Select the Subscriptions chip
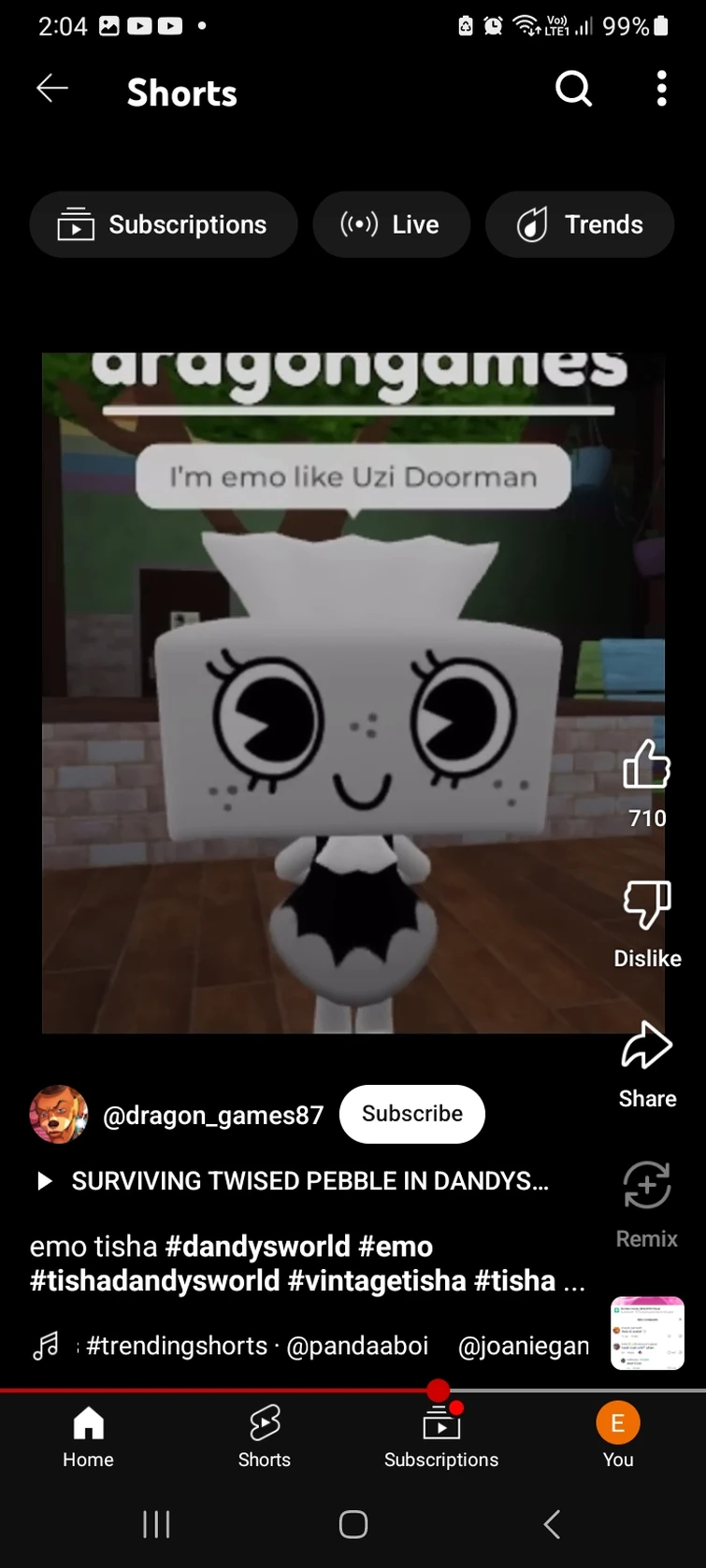 pos(164,224)
